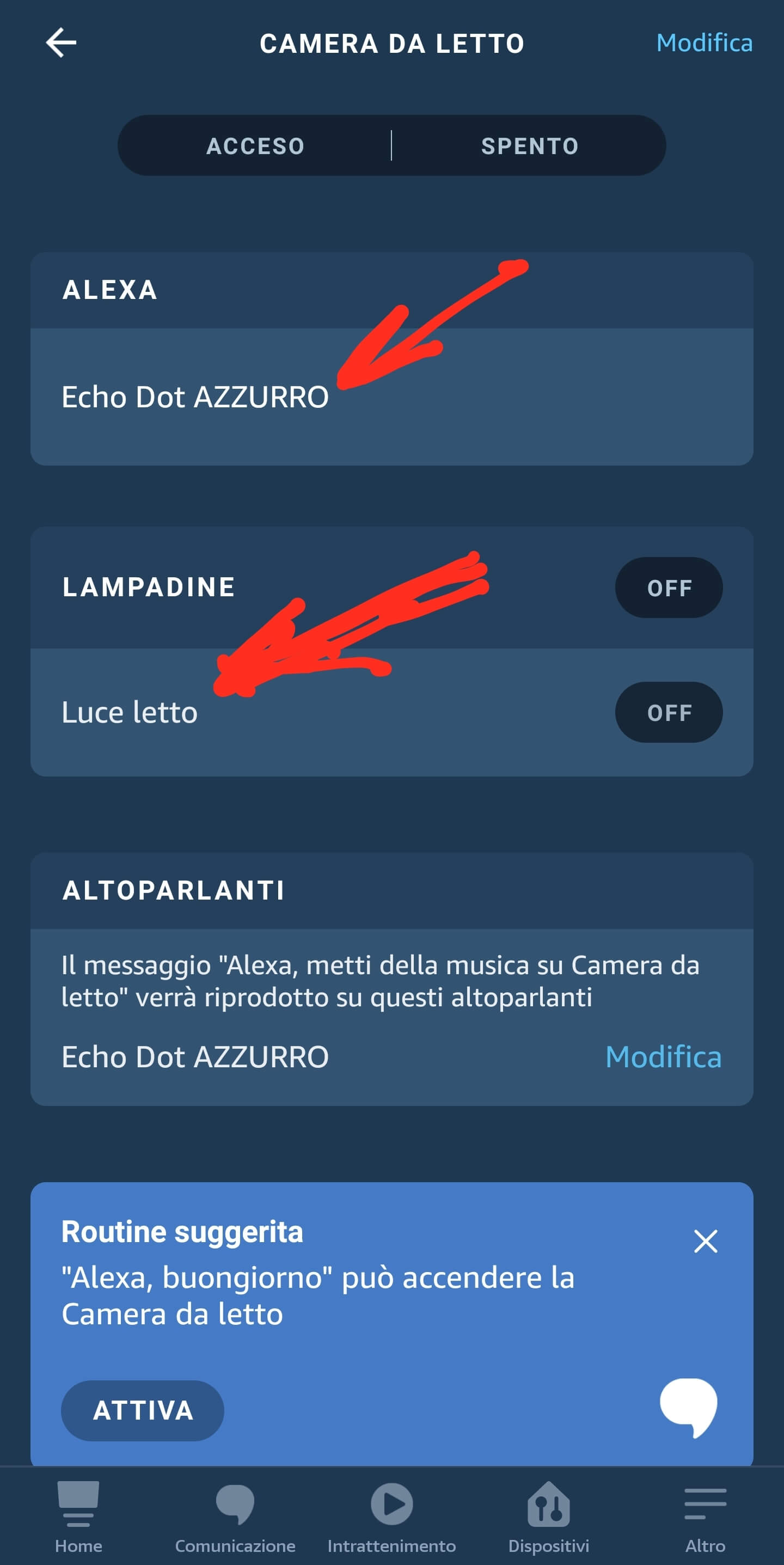Screen dimensions: 784x1565
Task: Toggle the Luce letto switch
Action: [669, 712]
